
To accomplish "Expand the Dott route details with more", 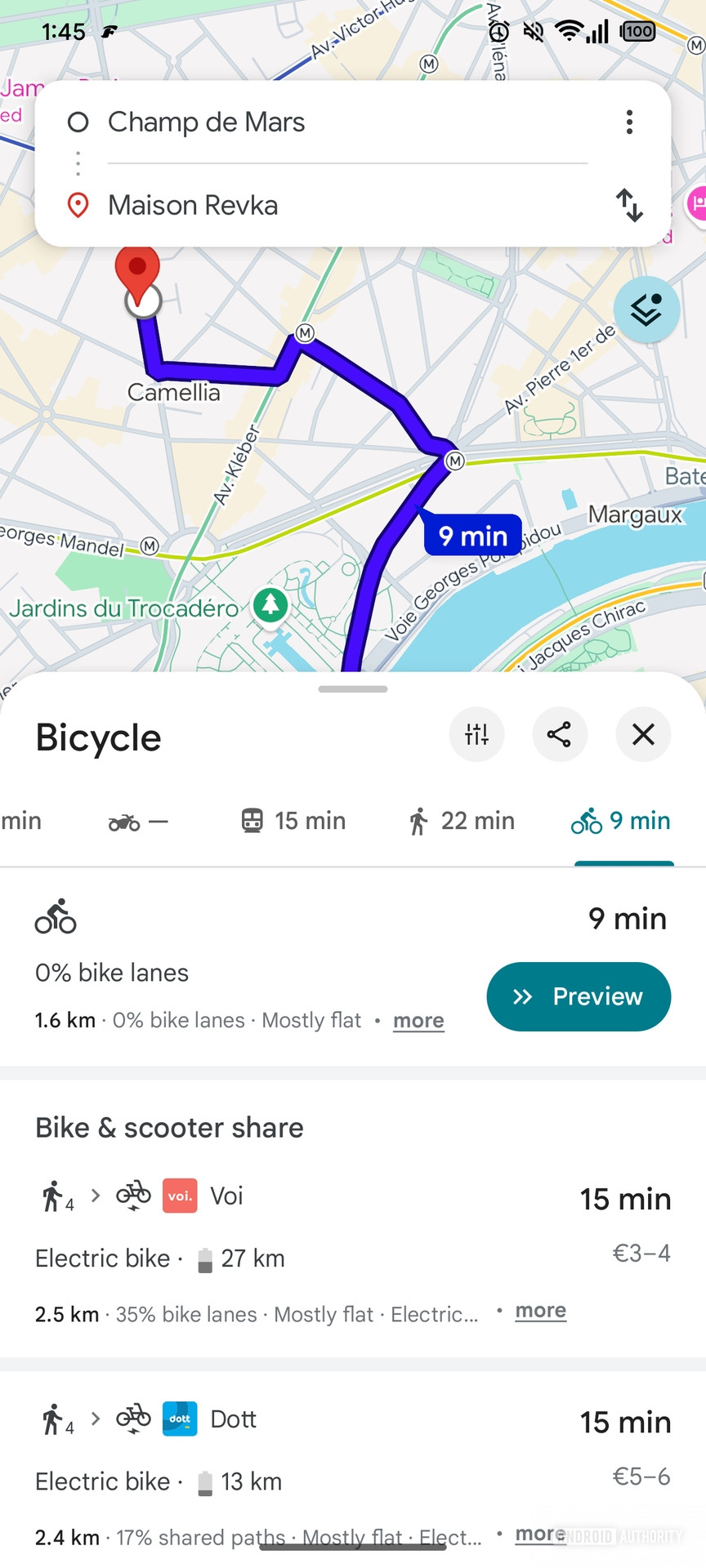I will [x=538, y=1534].
